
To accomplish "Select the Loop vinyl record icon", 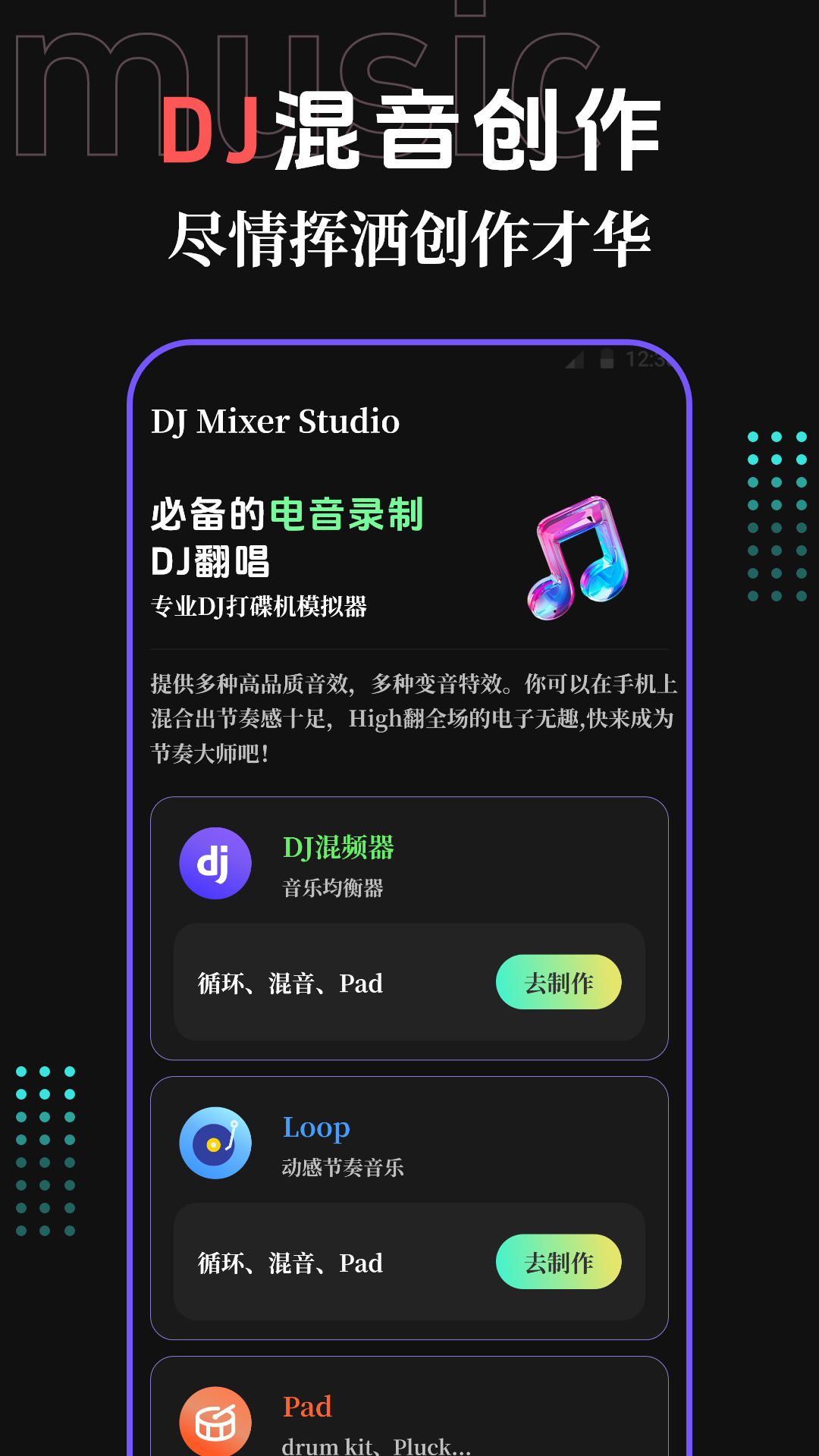I will 215,1144.
